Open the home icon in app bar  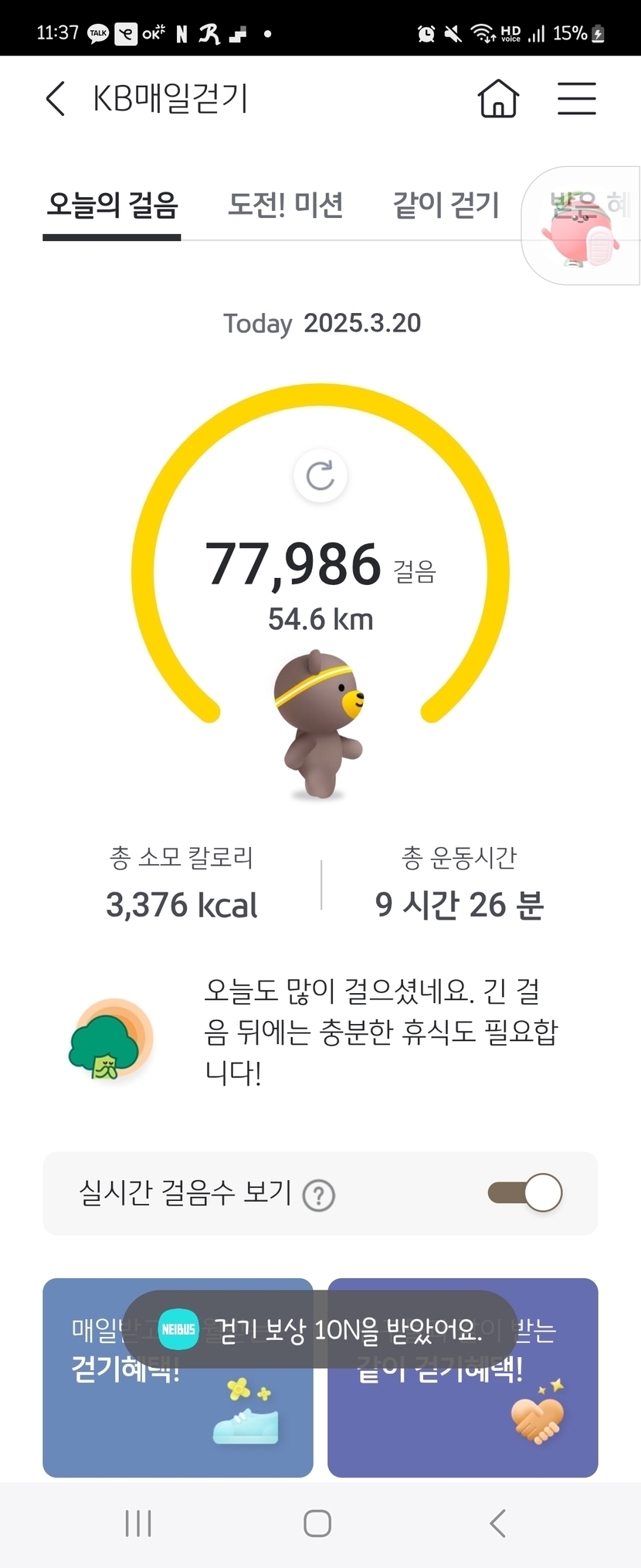[x=498, y=99]
